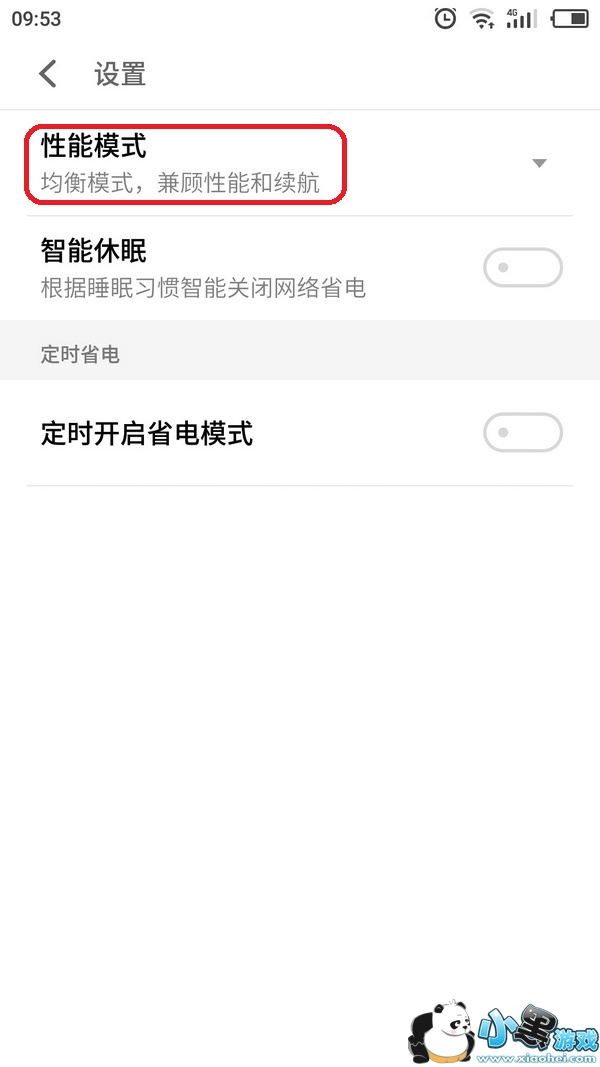Go back from the 设置 screen
This screenshot has height=1067, width=600.
tap(47, 74)
